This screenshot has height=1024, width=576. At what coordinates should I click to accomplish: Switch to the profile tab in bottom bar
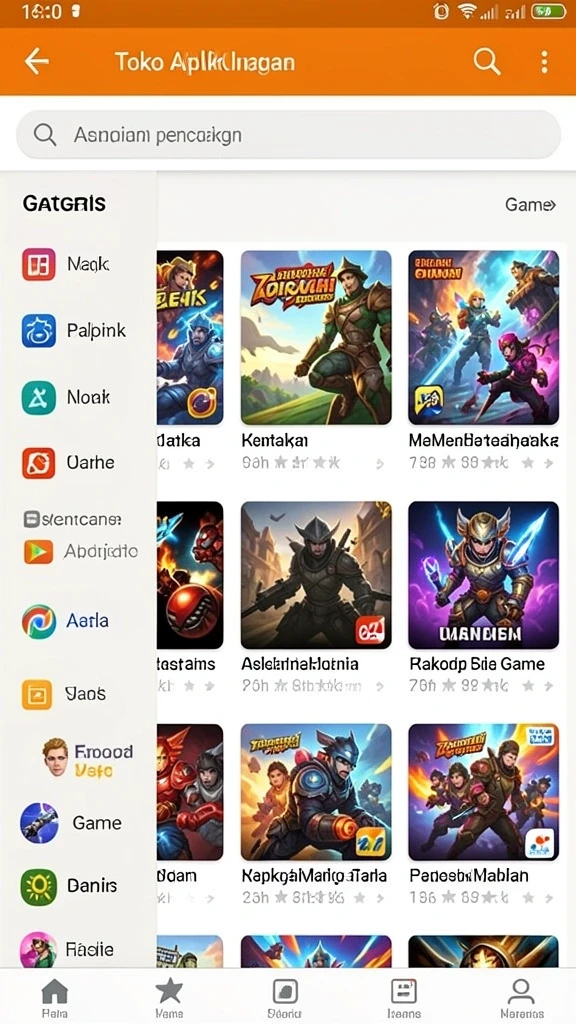coord(521,997)
